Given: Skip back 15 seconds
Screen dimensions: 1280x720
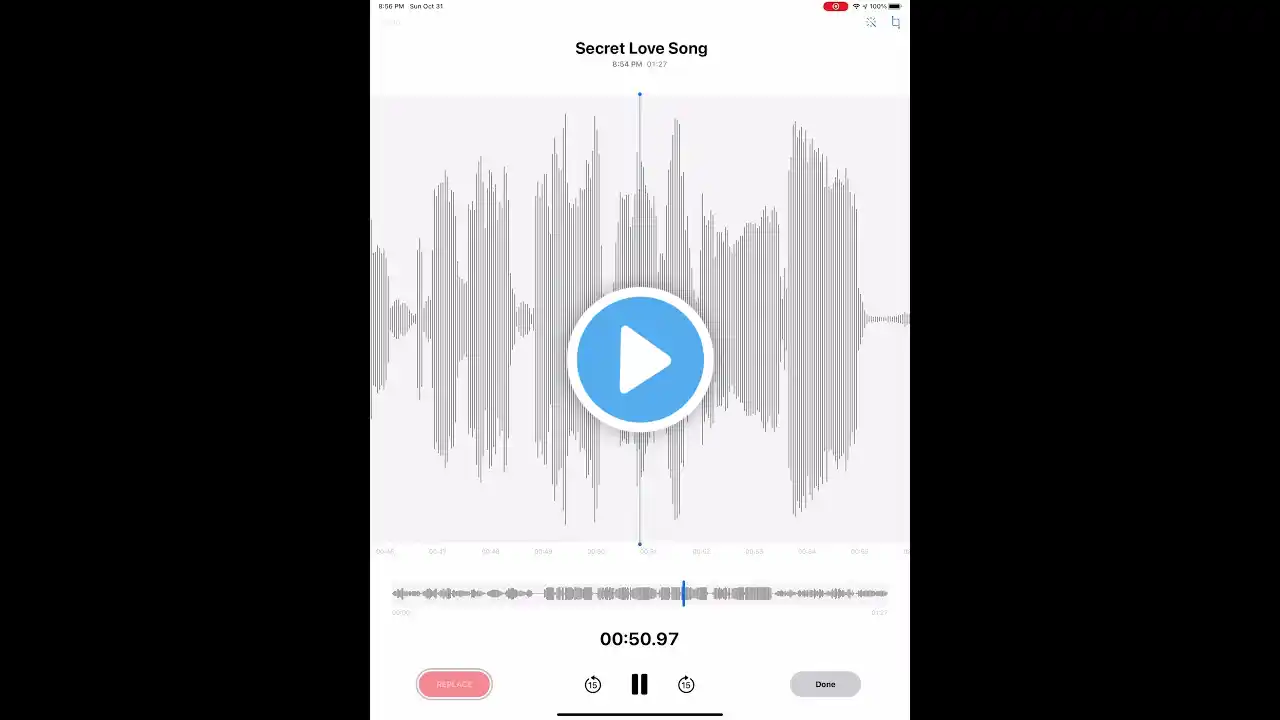Looking at the screenshot, I should pyautogui.click(x=593, y=684).
